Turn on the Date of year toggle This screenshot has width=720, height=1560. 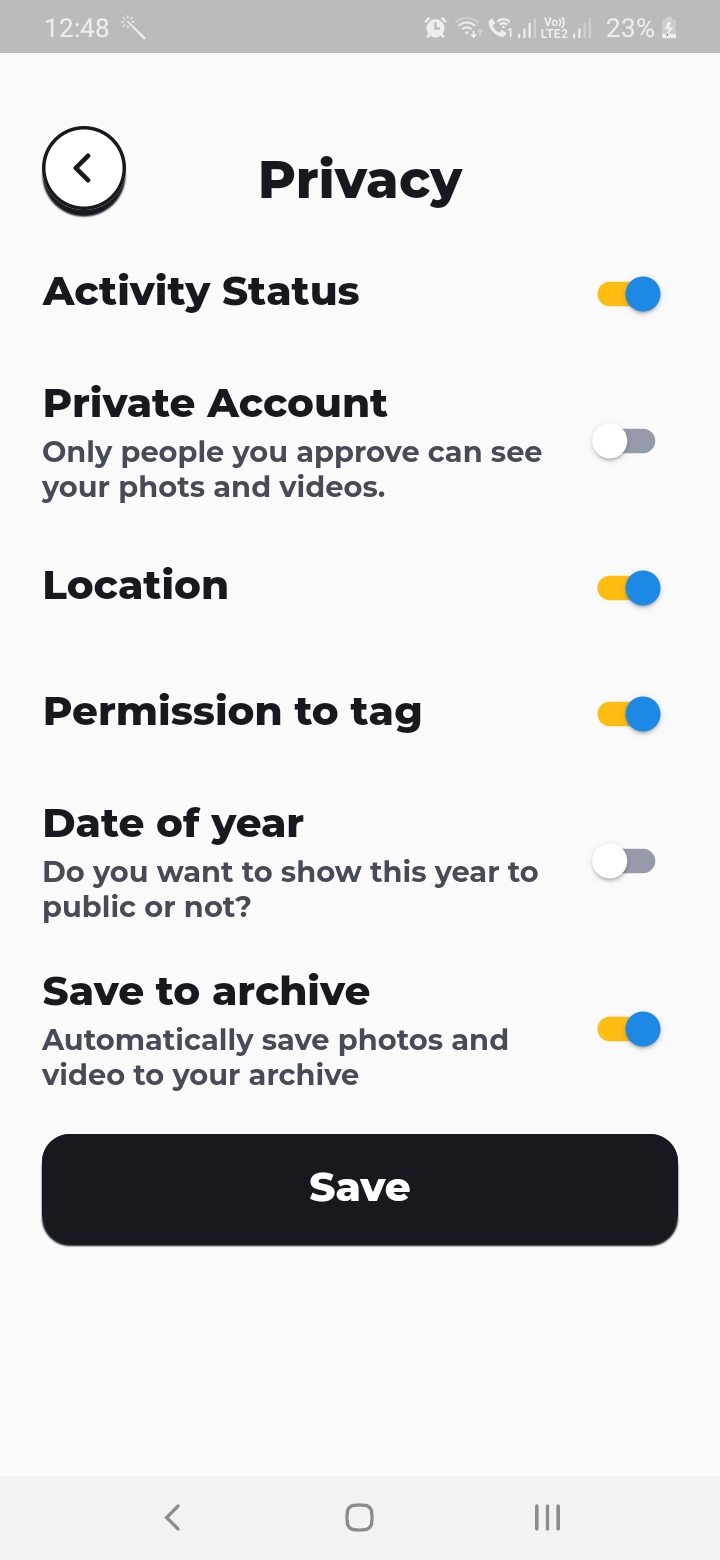pos(624,861)
